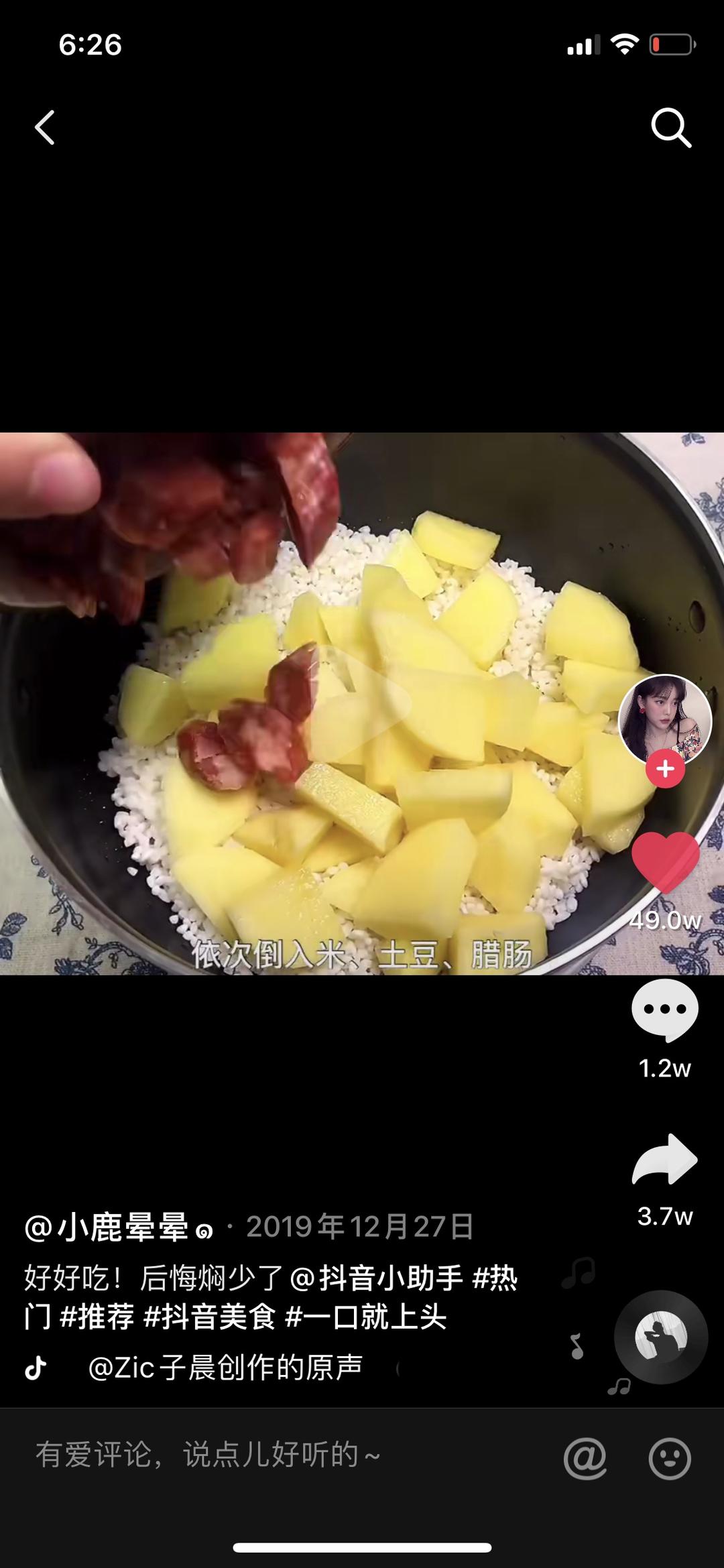The width and height of the screenshot is (724, 1568).
Task: Open the @抖音小助手 mention
Action: tap(377, 1278)
